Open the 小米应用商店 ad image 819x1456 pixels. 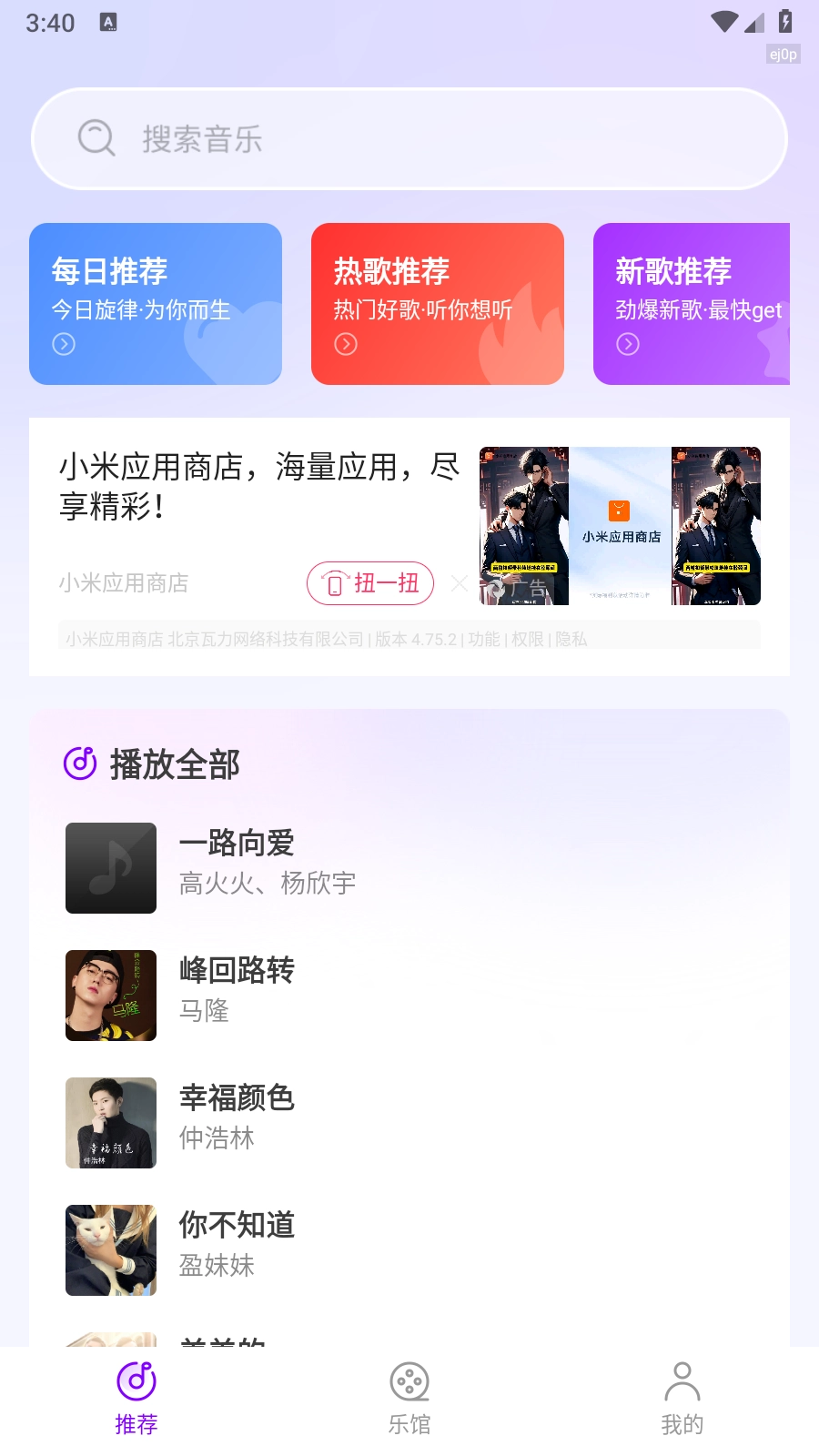pyautogui.click(x=620, y=526)
